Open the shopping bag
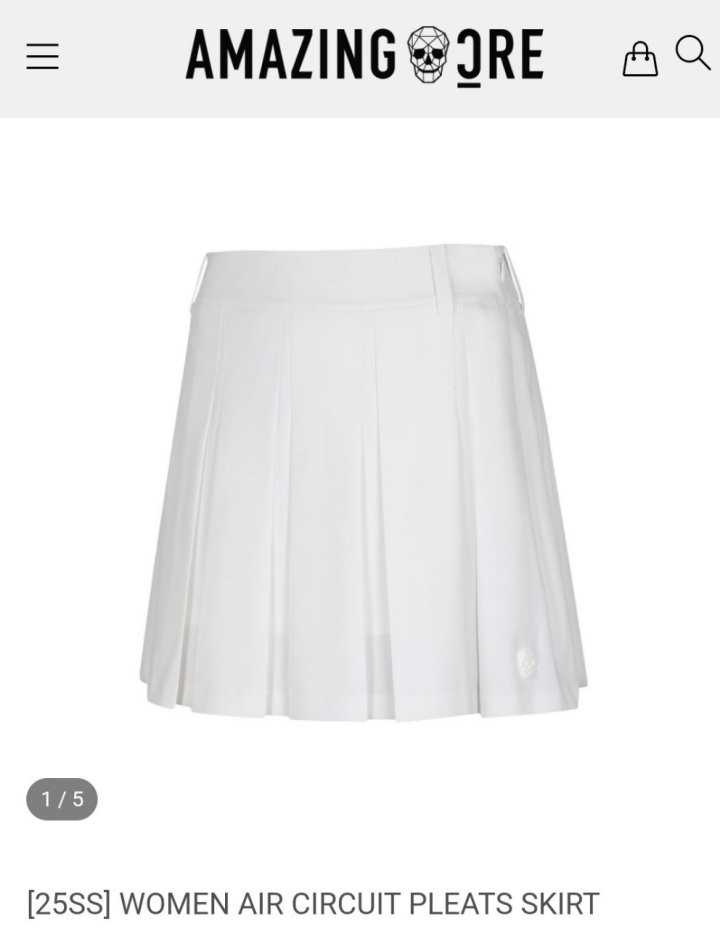720x929 pixels. tap(640, 58)
